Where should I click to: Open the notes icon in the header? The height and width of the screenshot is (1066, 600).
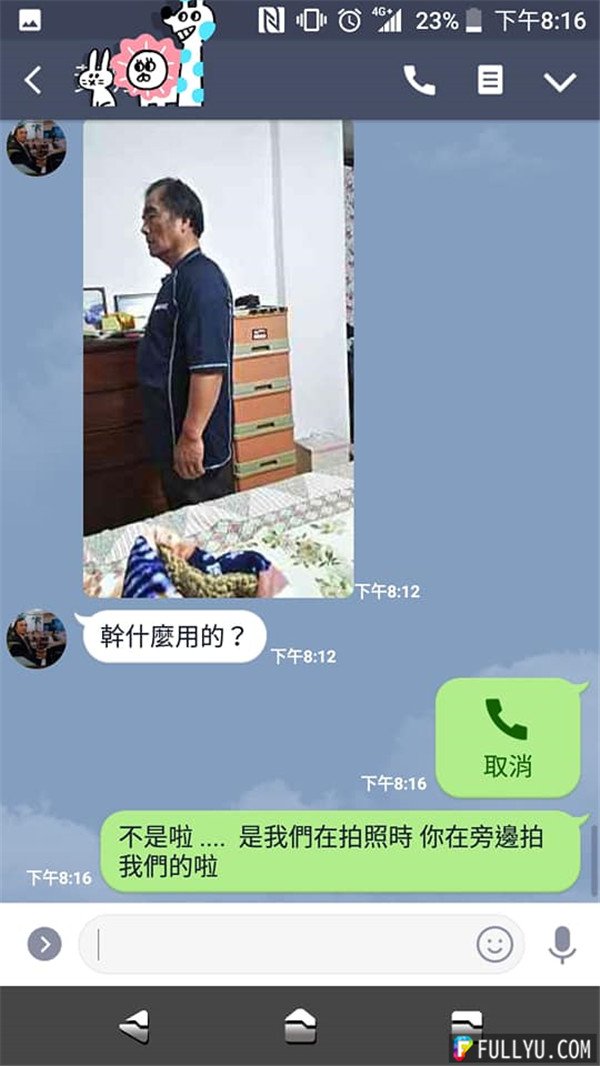pos(490,81)
